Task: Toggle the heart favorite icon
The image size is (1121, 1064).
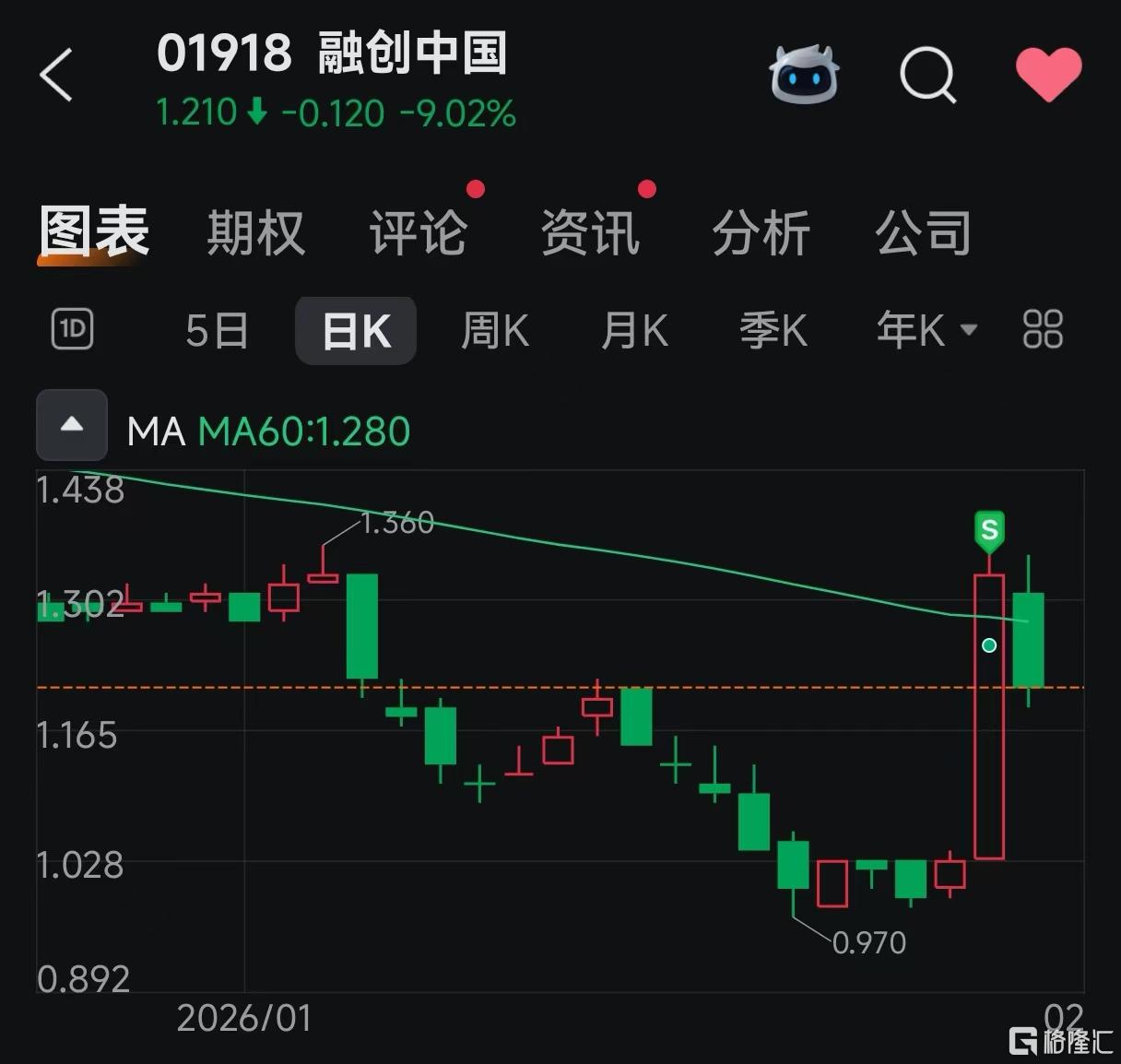Action: tap(1048, 74)
